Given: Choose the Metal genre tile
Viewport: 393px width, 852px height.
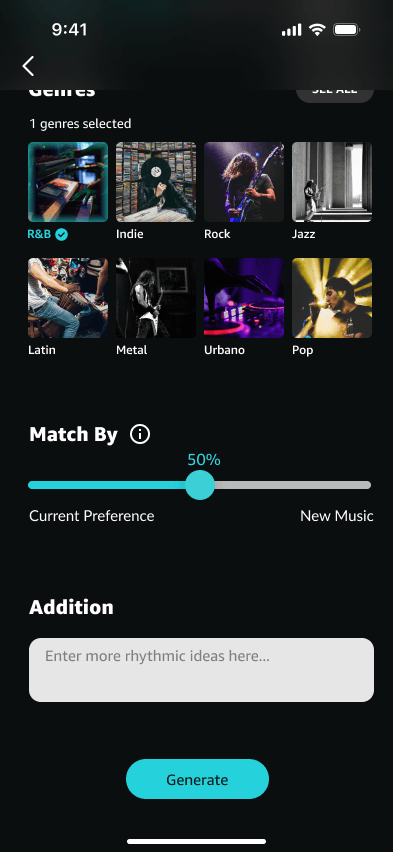Looking at the screenshot, I should (x=156, y=298).
